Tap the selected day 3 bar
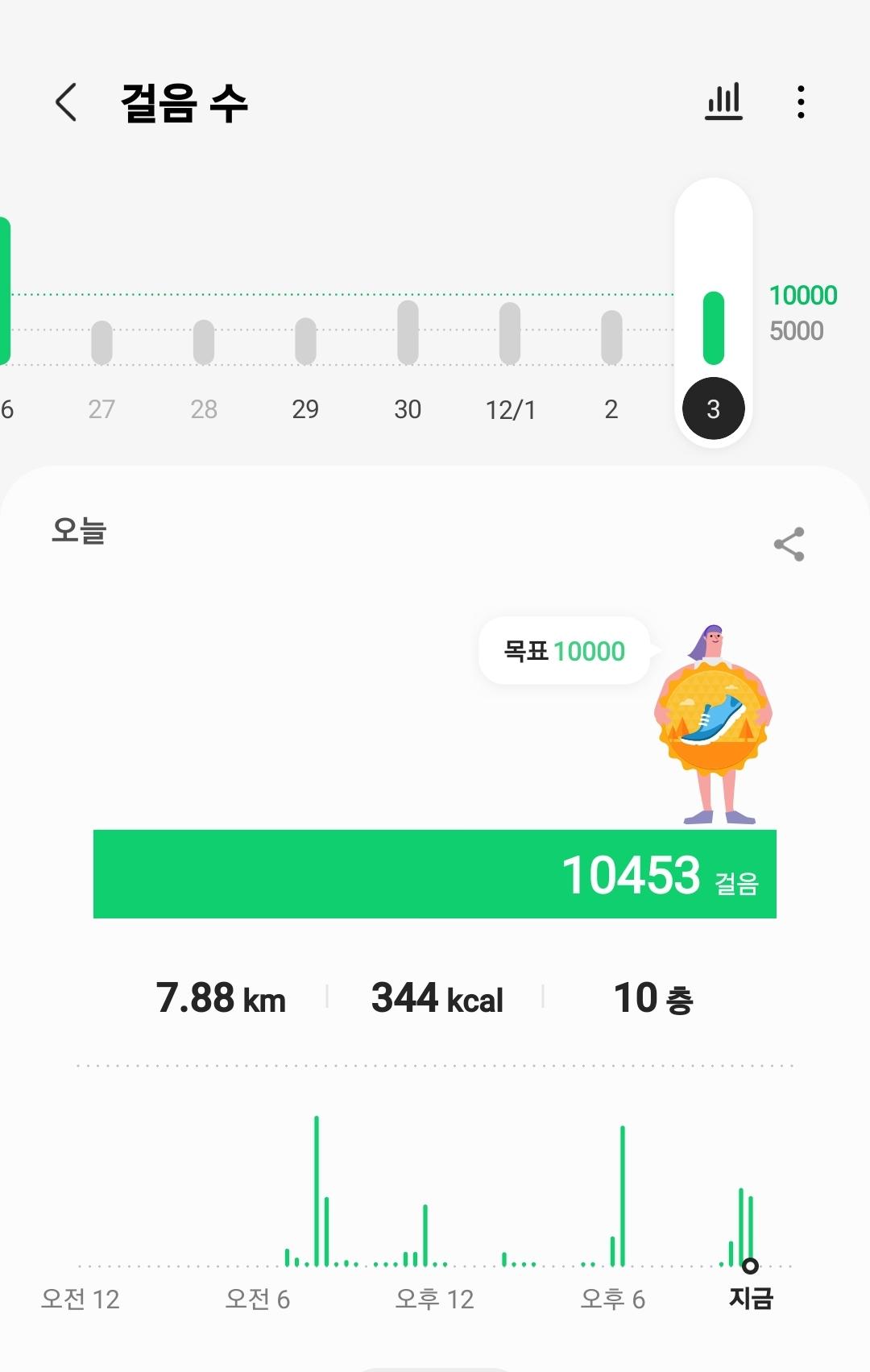The height and width of the screenshot is (1372, 870). click(714, 329)
